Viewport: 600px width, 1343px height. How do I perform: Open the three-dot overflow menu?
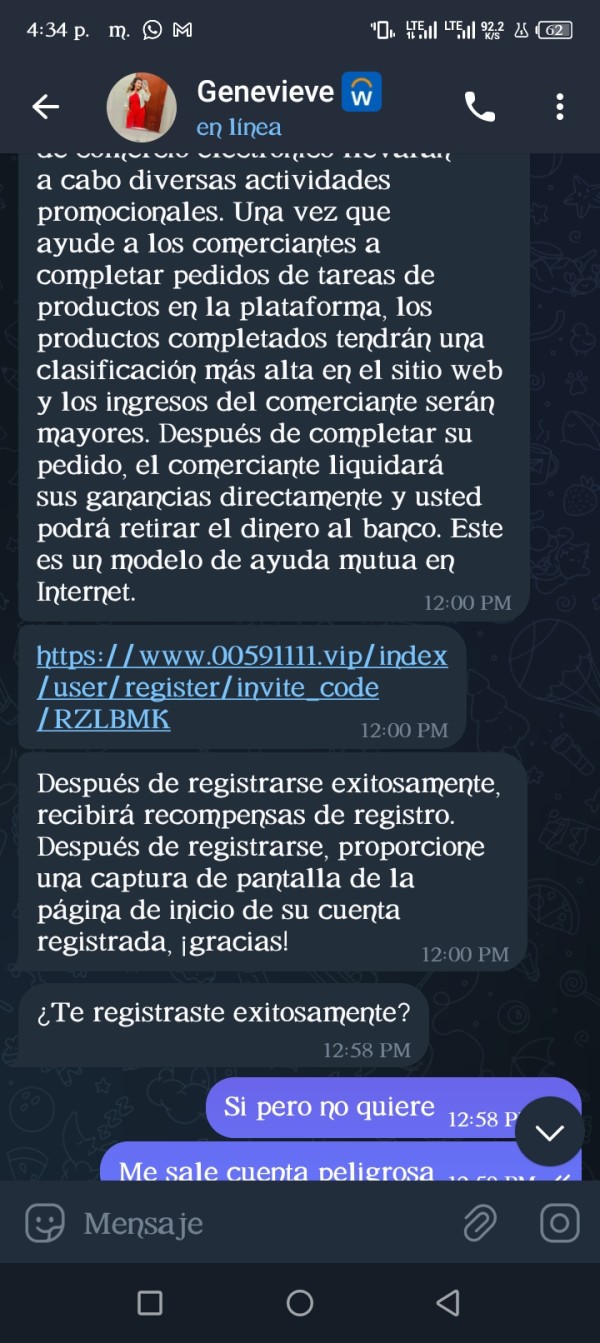tap(560, 107)
